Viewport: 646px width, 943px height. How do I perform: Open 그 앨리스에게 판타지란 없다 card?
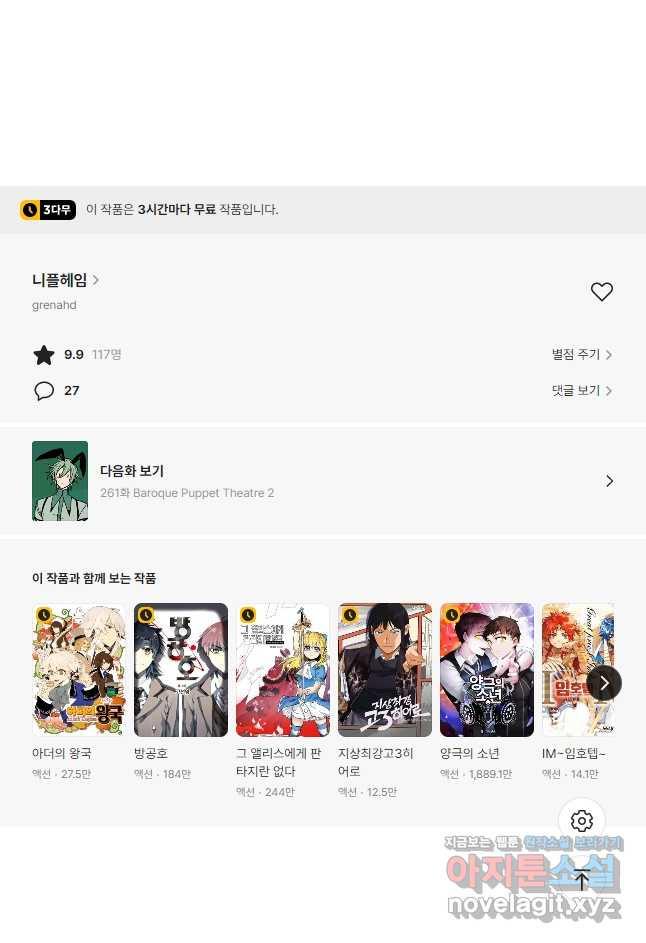[x=283, y=670]
